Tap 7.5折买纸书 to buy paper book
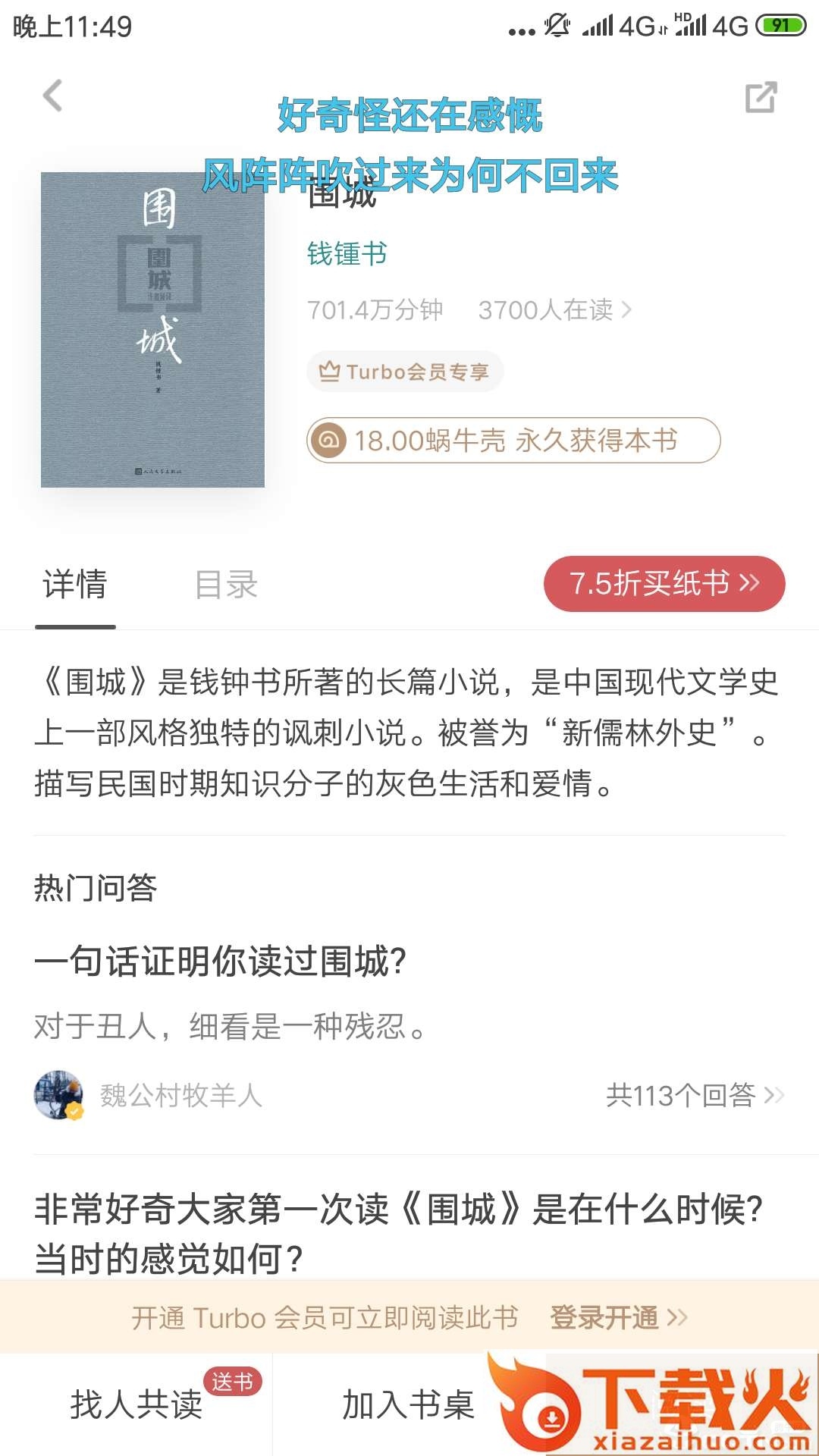819x1456 pixels. (x=664, y=584)
